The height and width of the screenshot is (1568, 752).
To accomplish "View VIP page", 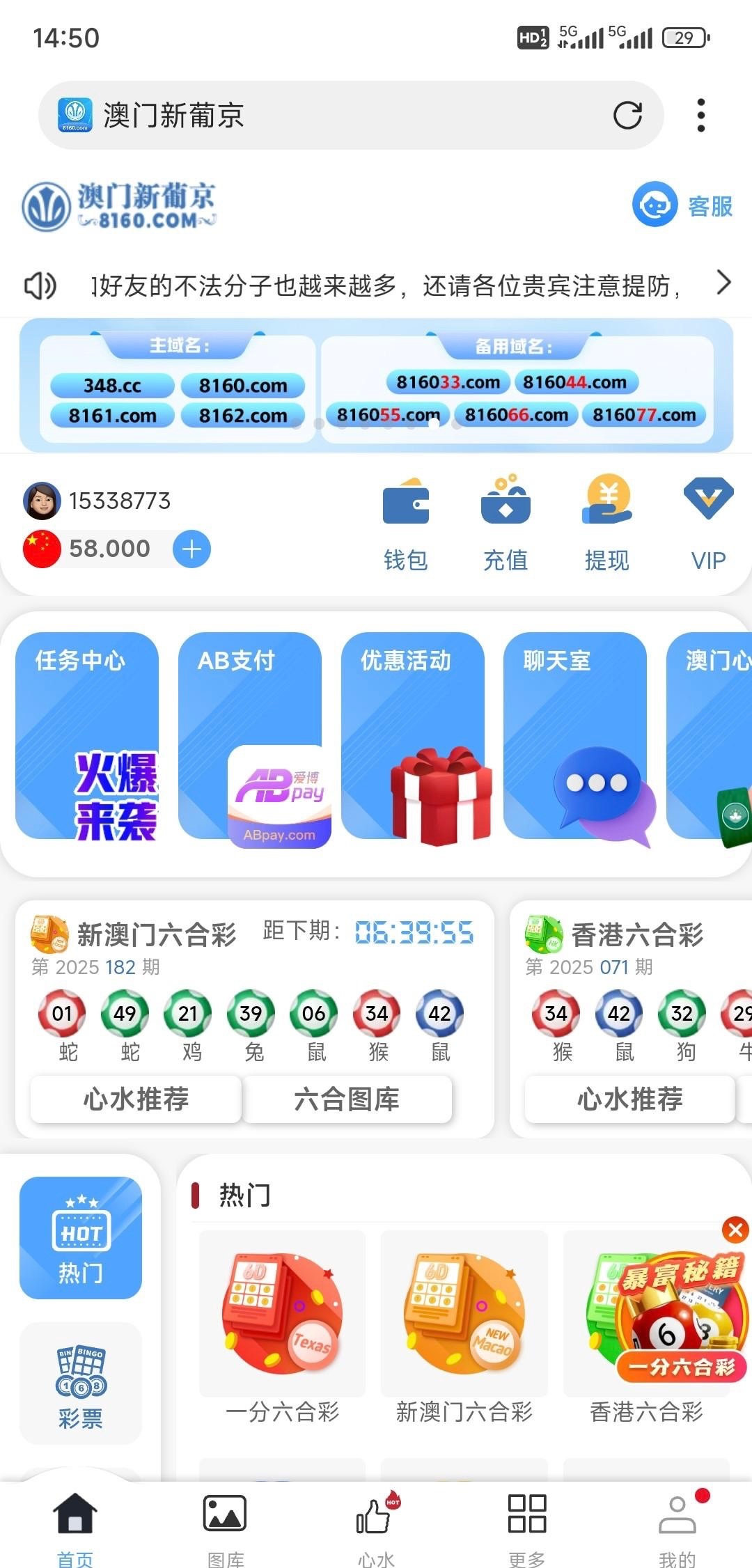I will [x=708, y=524].
